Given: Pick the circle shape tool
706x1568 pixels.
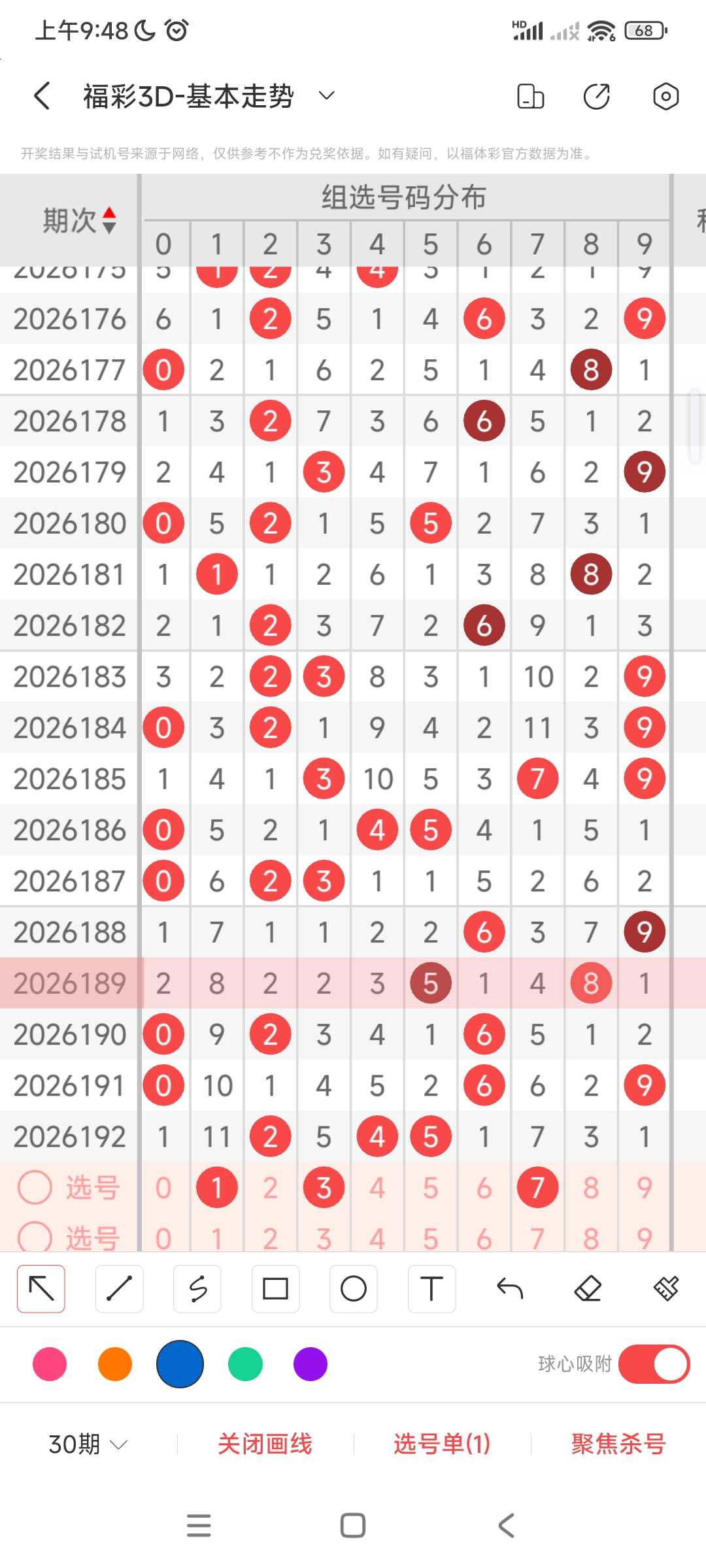Looking at the screenshot, I should [354, 1288].
